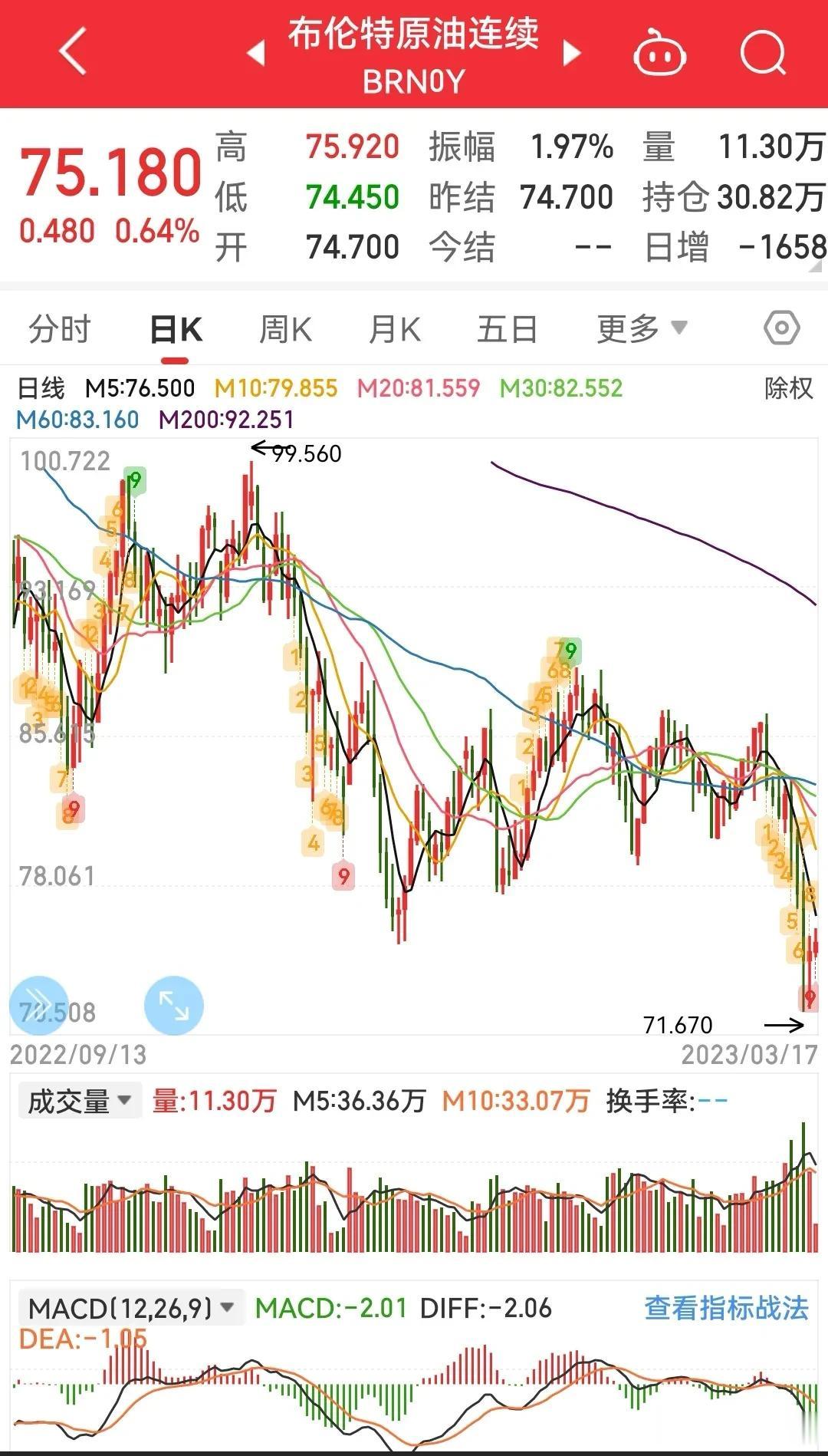The image size is (828, 1456).
Task: Open the 成交量 indicator dropdown
Action: pyautogui.click(x=79, y=1102)
